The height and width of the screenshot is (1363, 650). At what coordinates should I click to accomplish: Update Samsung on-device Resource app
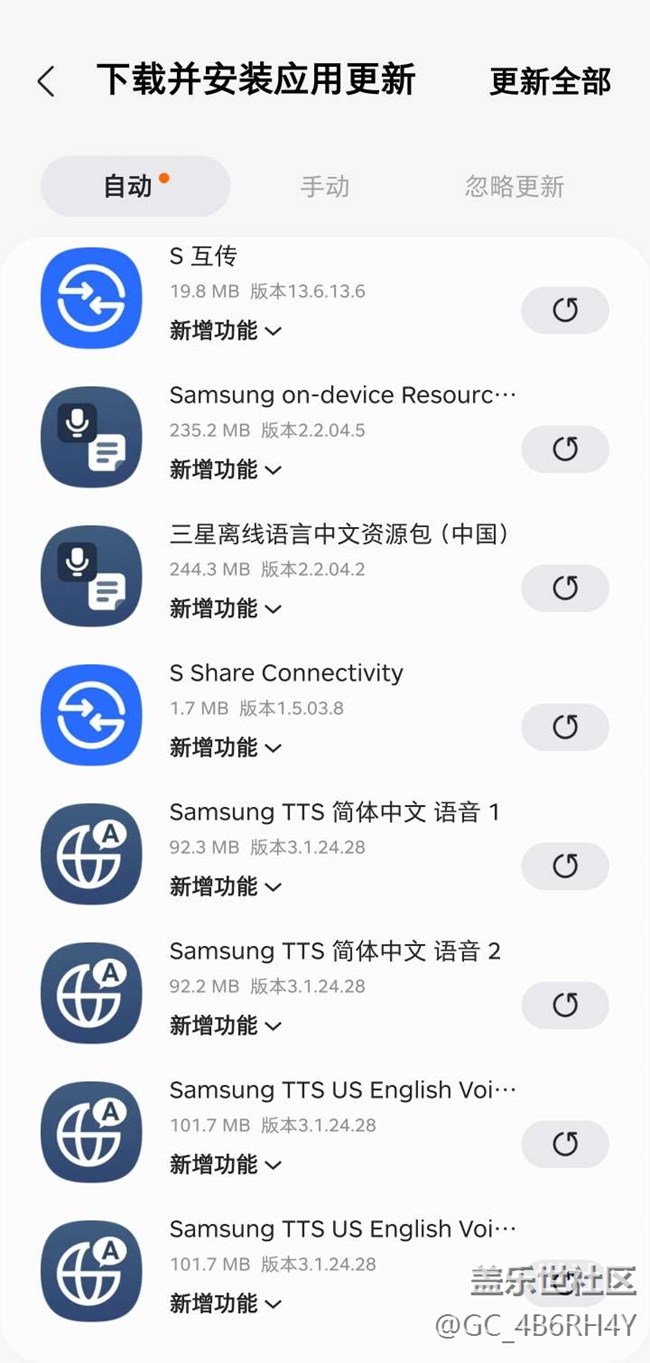[x=565, y=449]
